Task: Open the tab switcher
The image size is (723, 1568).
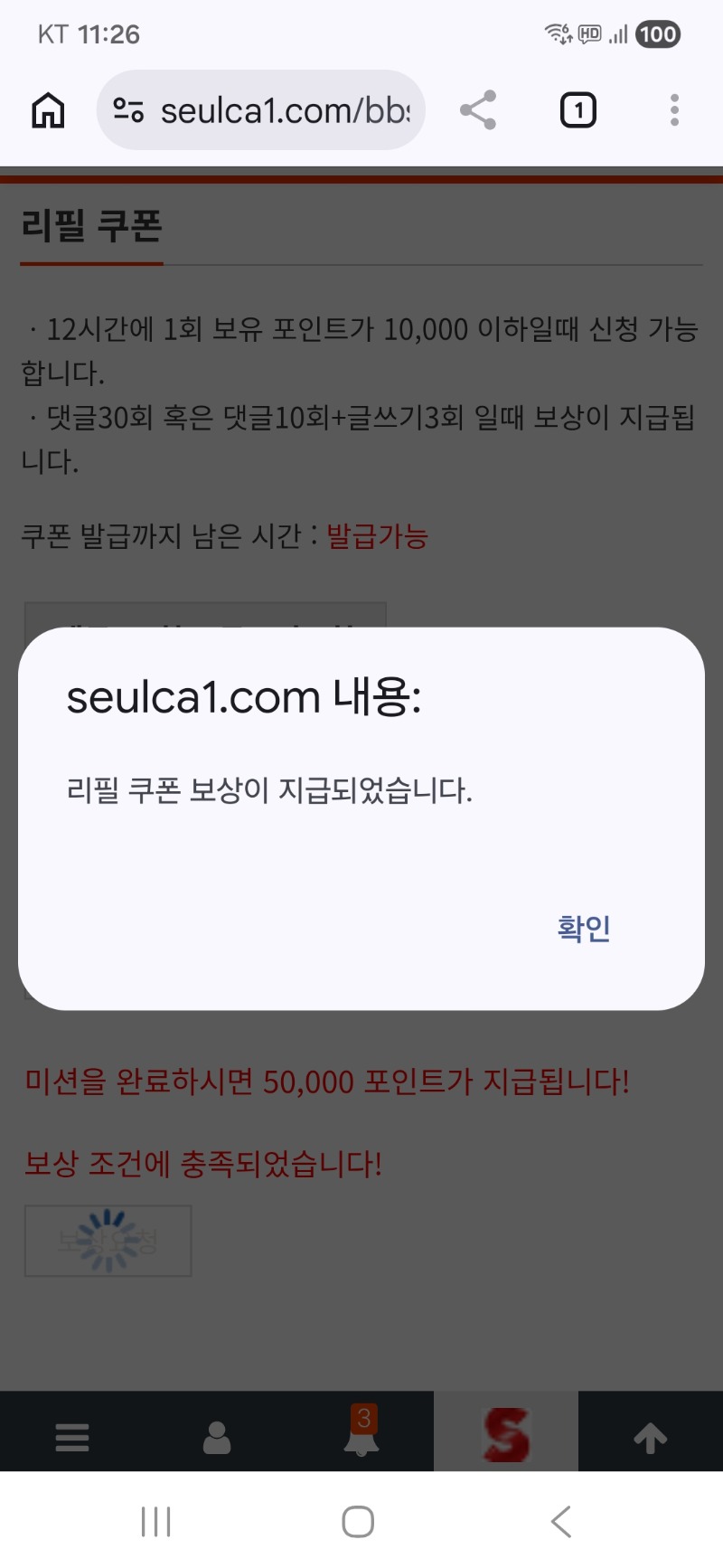Action: tap(578, 110)
